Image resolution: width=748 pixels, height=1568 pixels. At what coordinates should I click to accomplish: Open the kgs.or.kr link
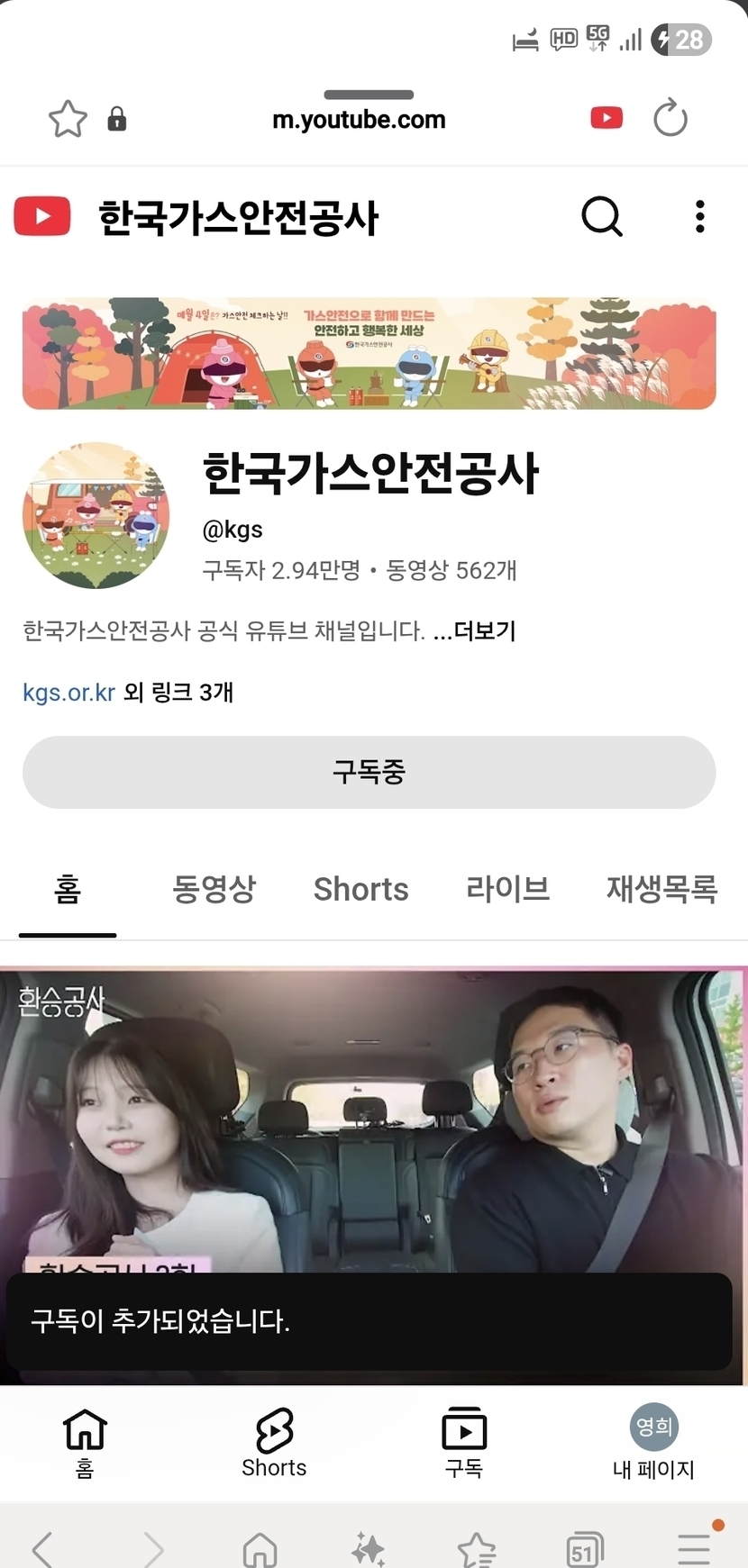coord(69,692)
